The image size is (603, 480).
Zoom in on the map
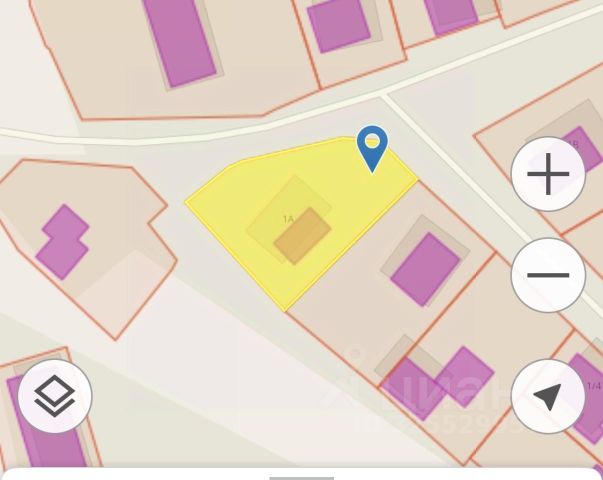coord(548,175)
